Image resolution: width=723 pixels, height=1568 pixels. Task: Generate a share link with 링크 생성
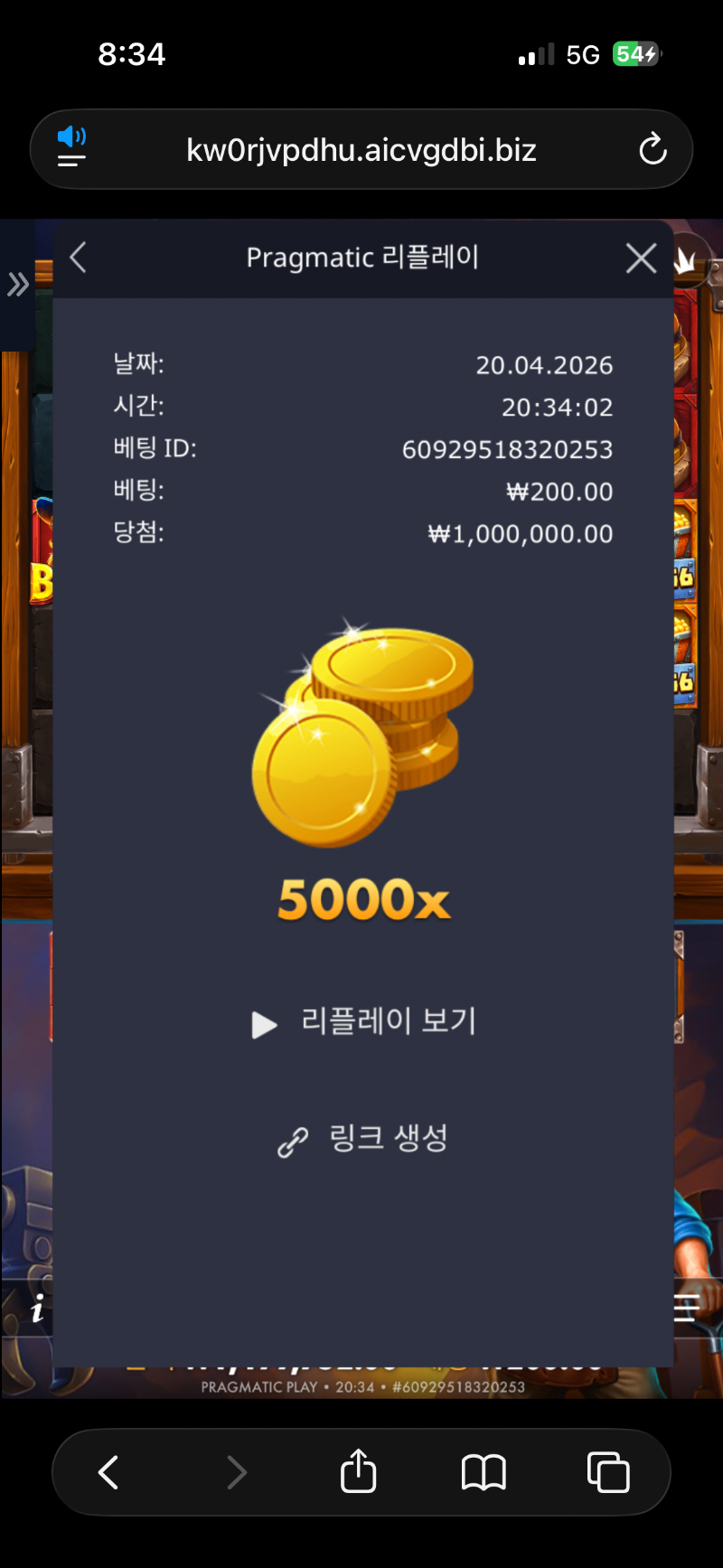(363, 1139)
